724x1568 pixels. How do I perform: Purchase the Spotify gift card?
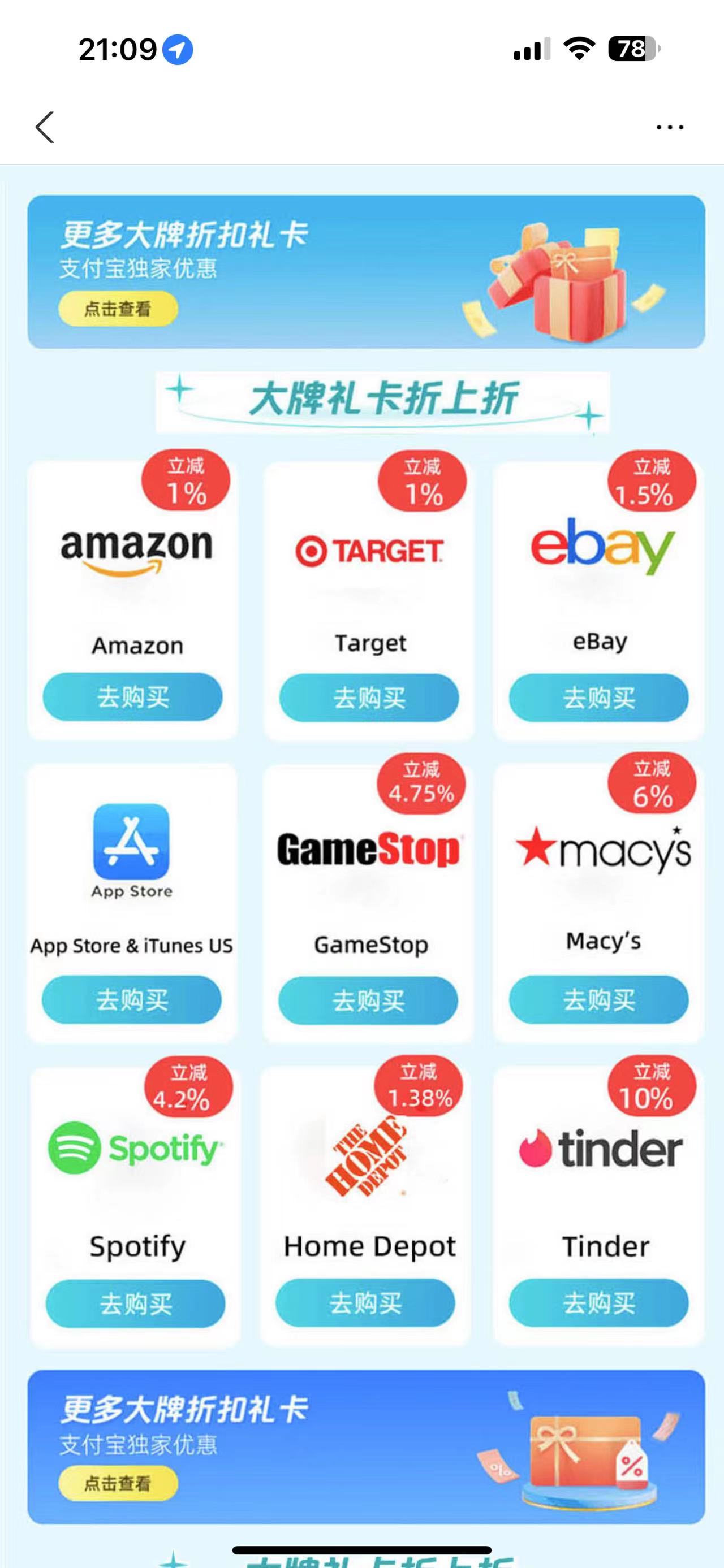point(135,1303)
